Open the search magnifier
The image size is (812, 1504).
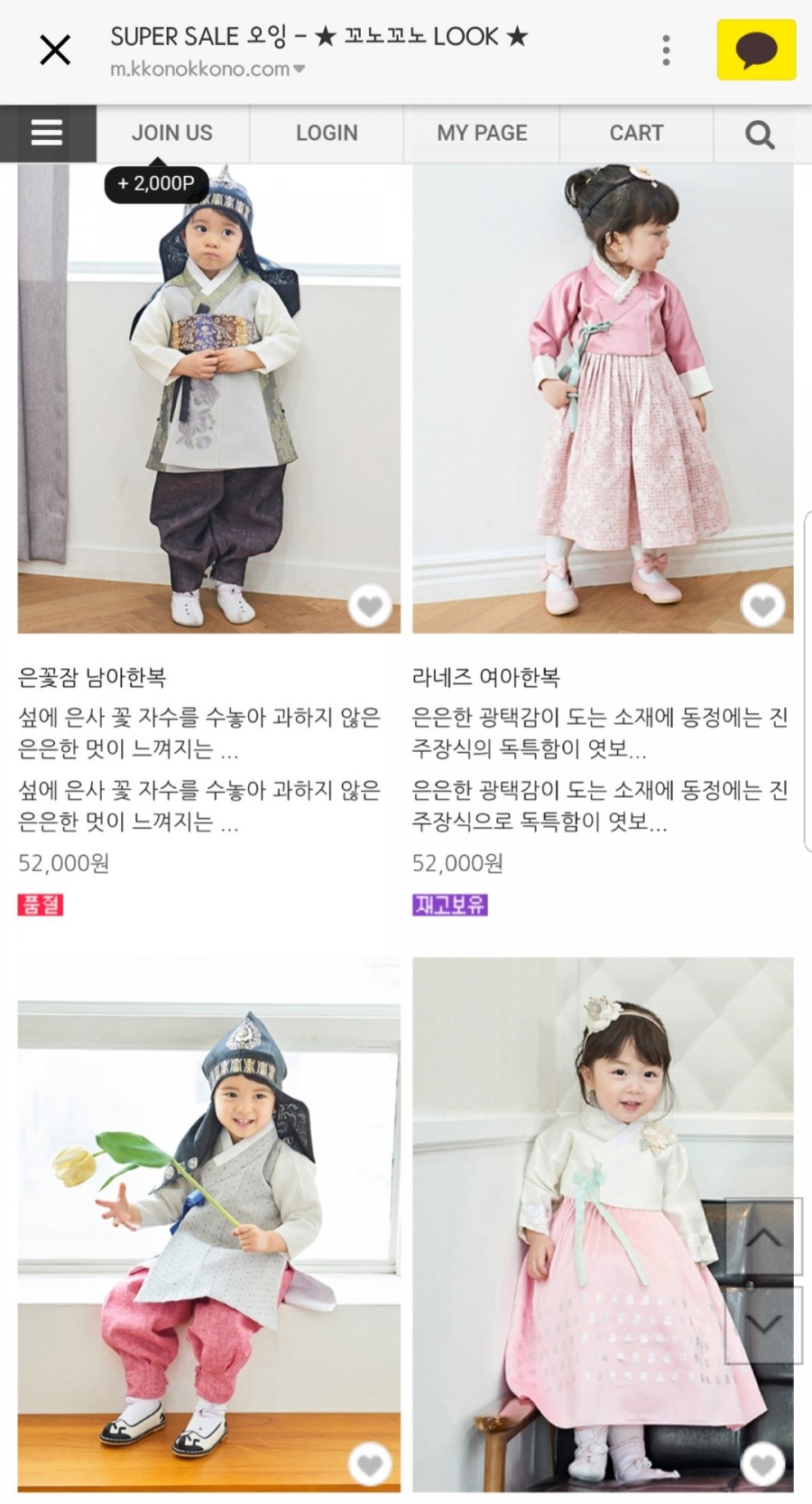pyautogui.click(x=760, y=135)
